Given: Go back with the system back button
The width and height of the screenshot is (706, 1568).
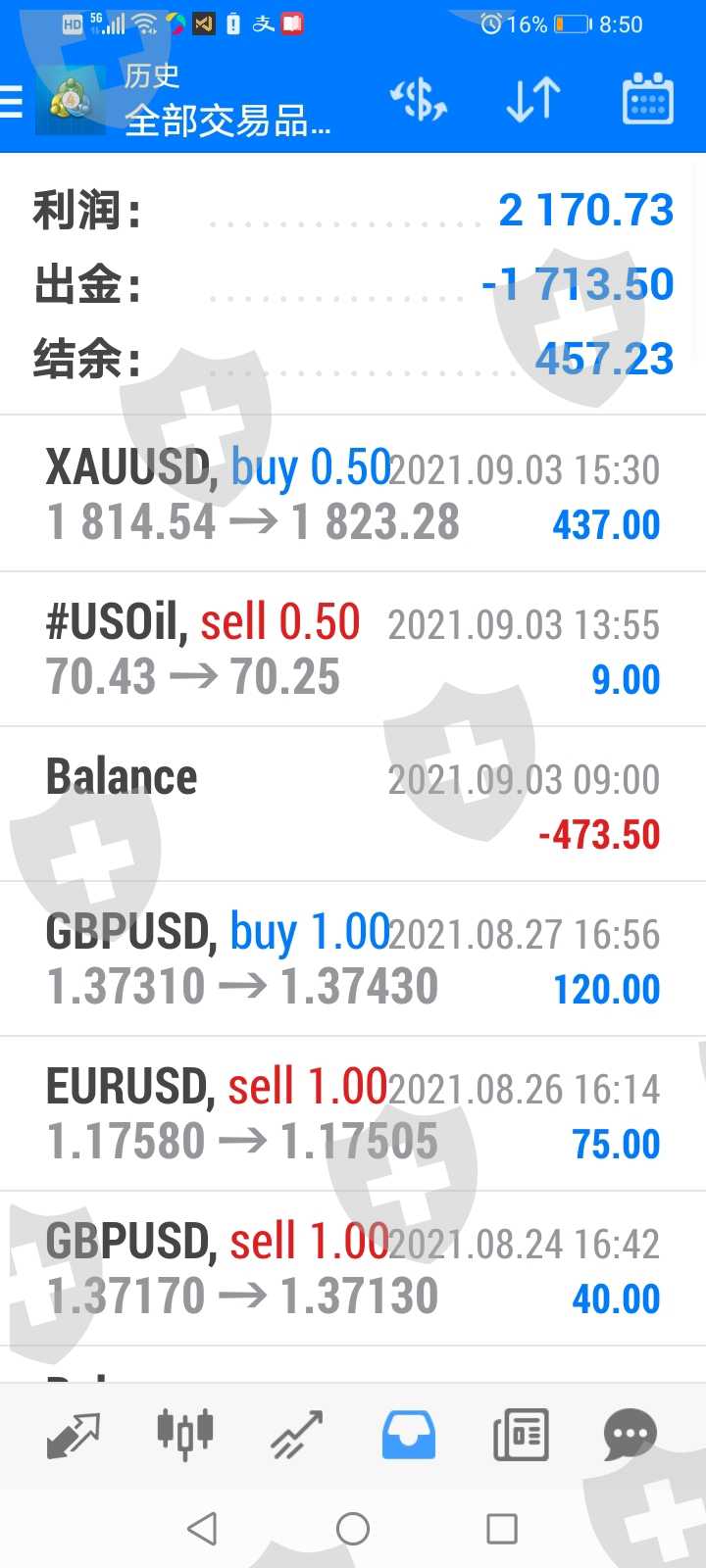Looking at the screenshot, I should point(202,1528).
